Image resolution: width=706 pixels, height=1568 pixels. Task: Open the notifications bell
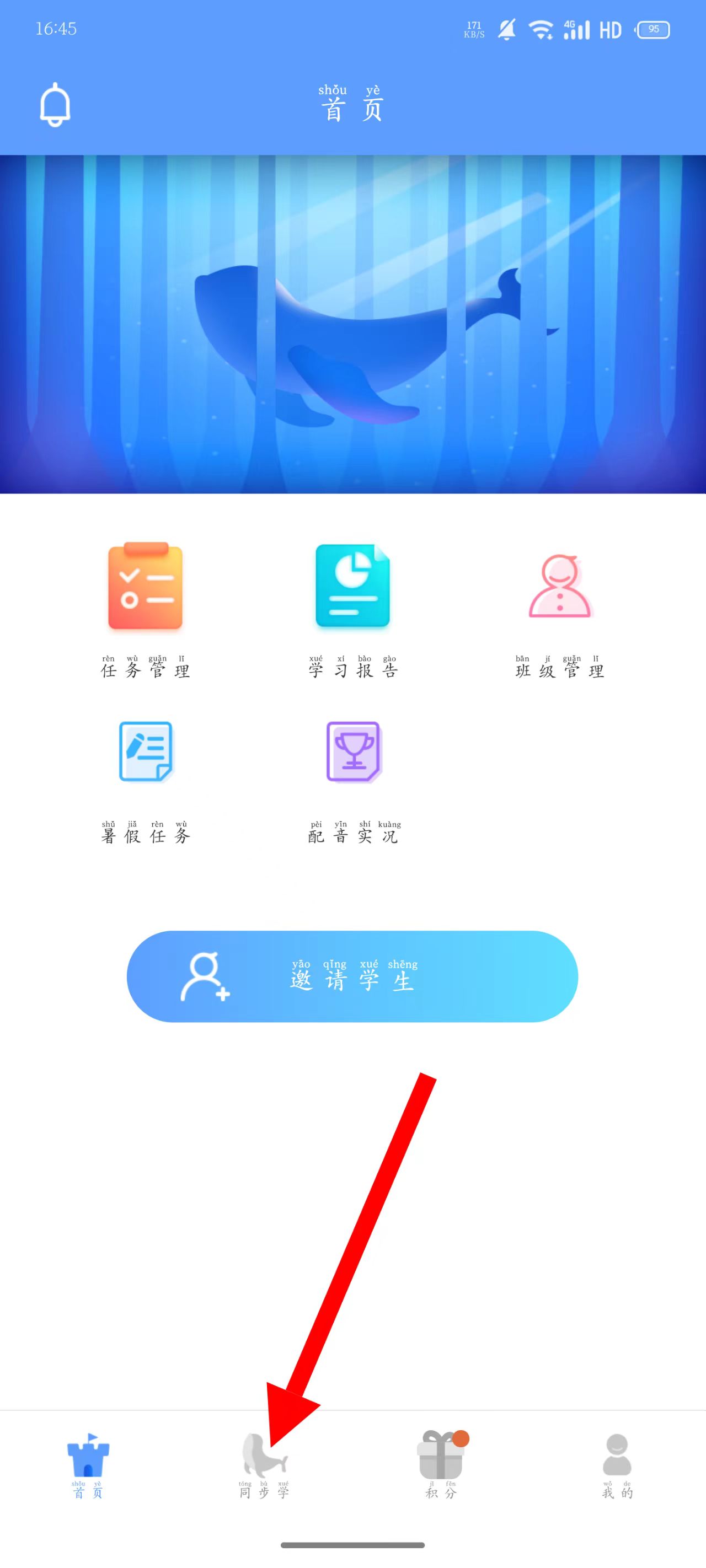(55, 105)
